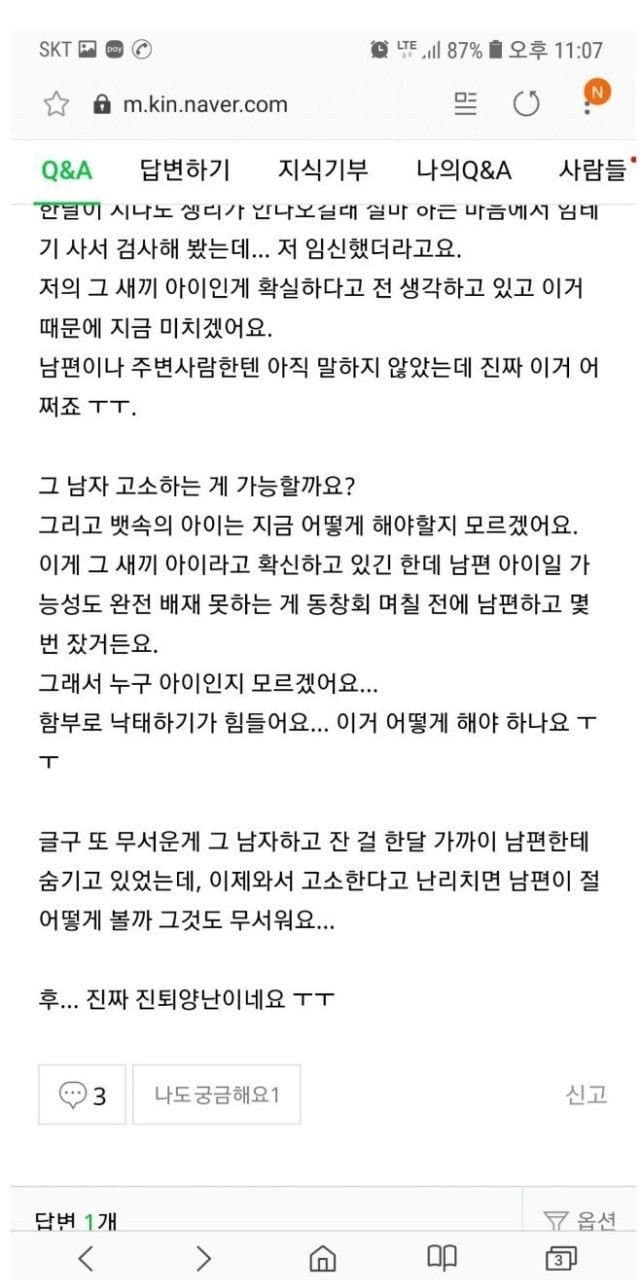Open the 나의Q&A tab
The image size is (640, 1280).
(x=463, y=170)
